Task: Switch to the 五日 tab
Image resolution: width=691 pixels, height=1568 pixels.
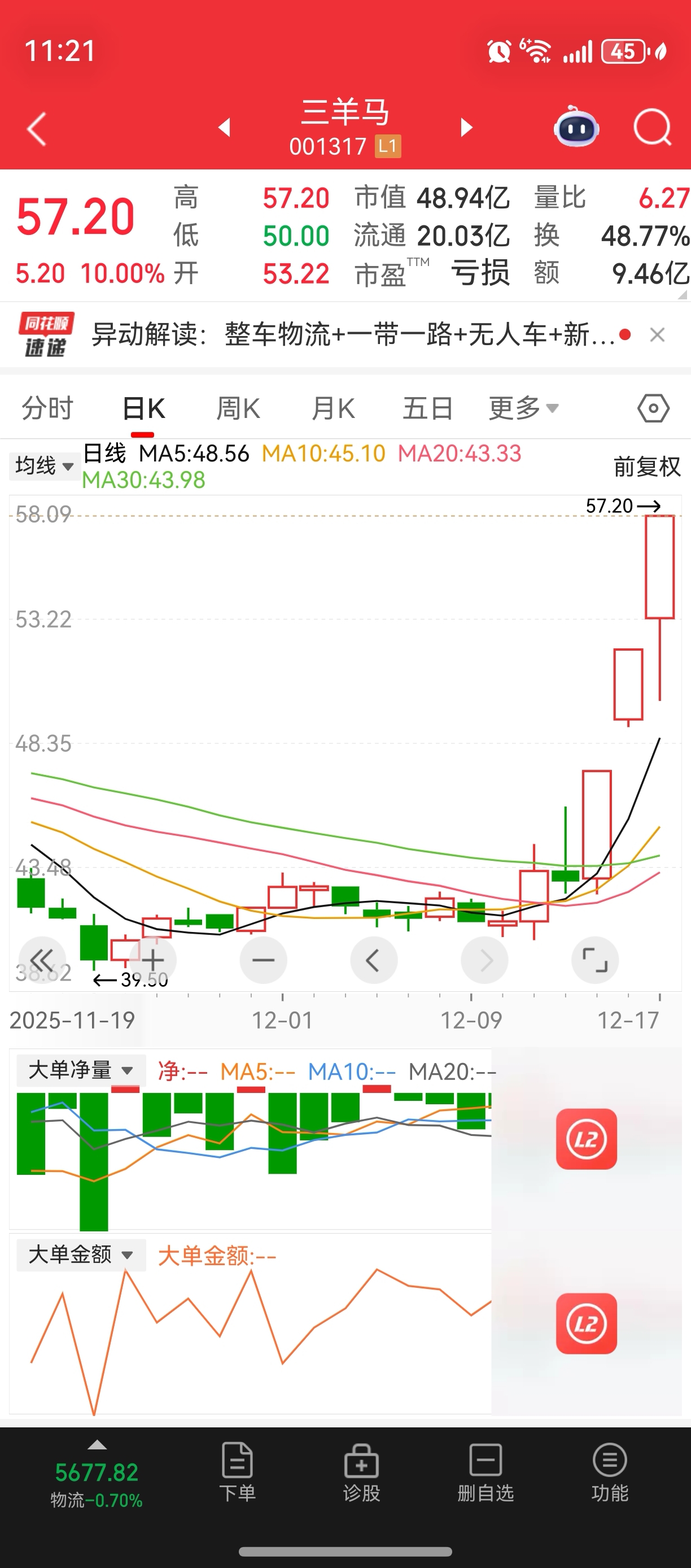Action: [427, 408]
